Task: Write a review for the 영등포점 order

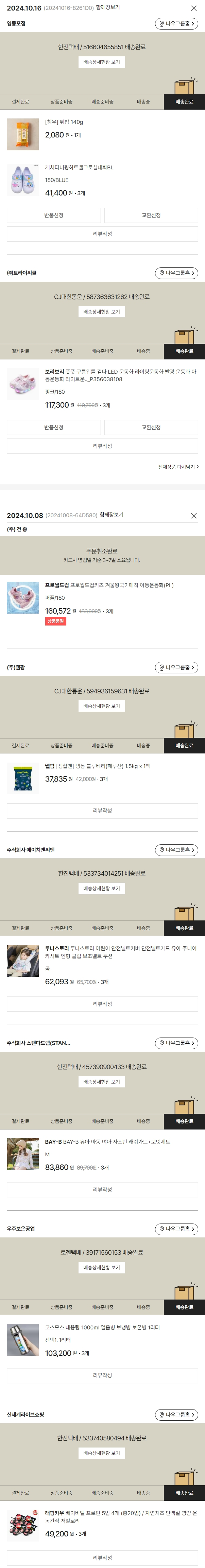Action: (x=102, y=234)
